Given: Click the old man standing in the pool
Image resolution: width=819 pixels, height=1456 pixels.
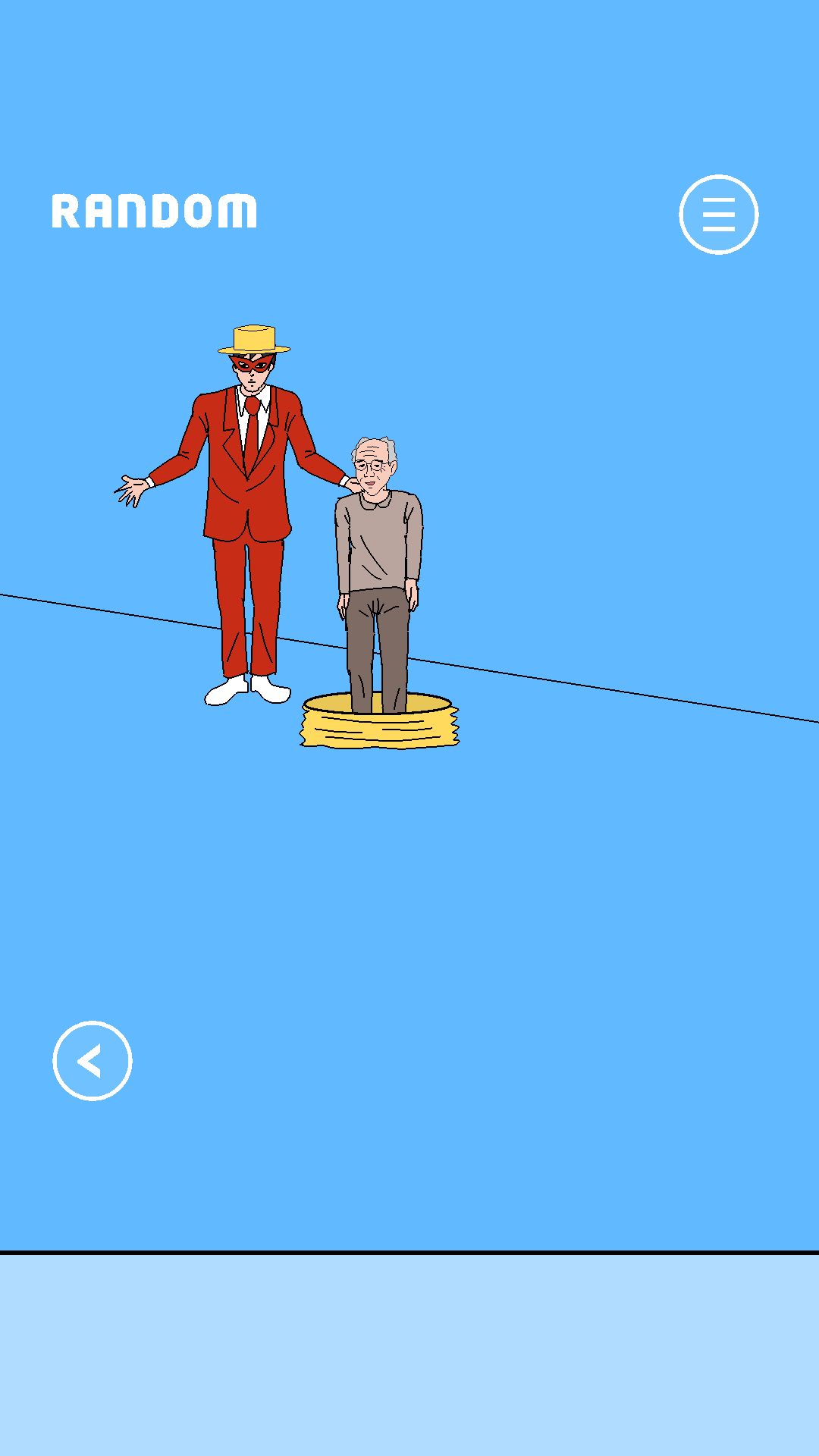Looking at the screenshot, I should [378, 569].
